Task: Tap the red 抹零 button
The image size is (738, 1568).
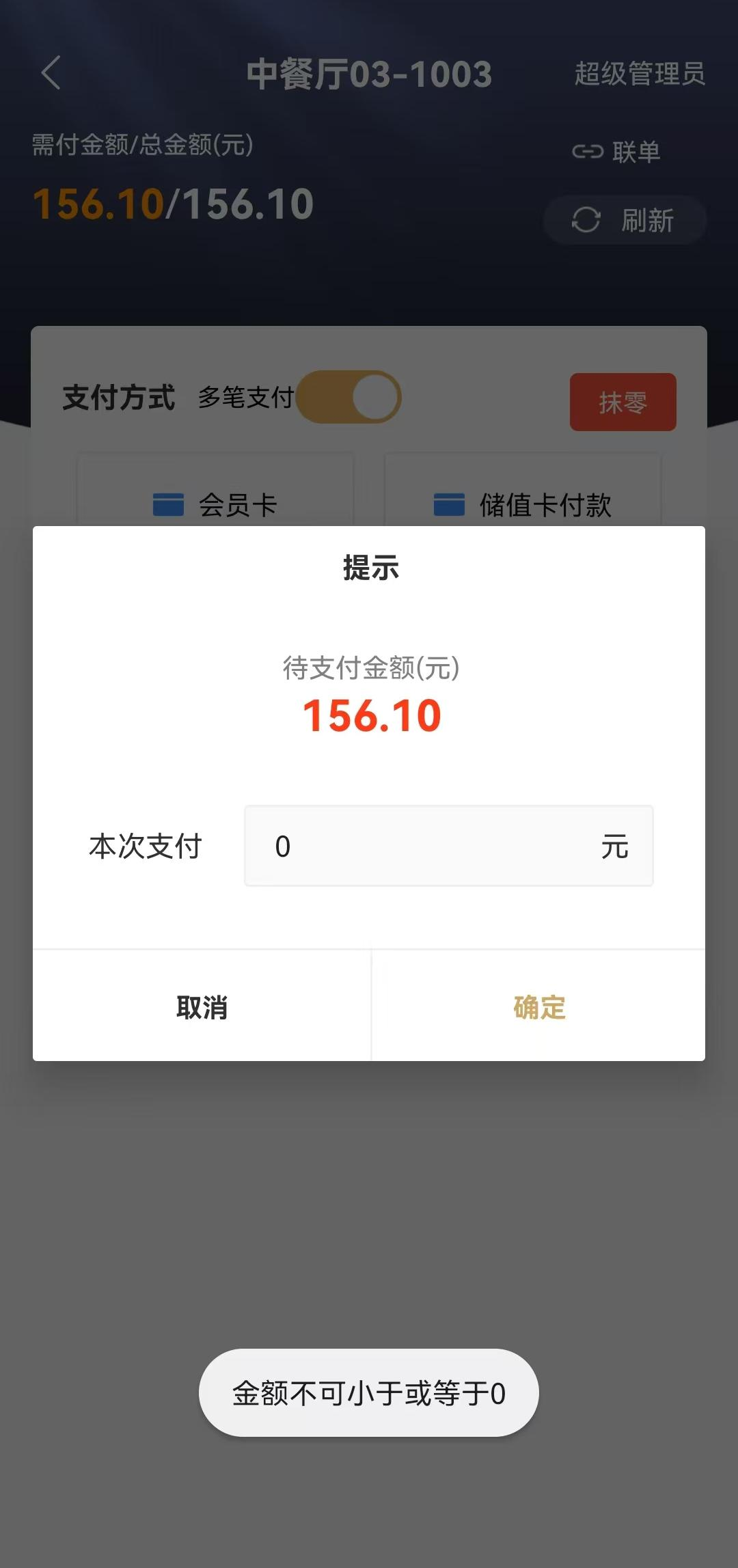Action: pos(623,402)
